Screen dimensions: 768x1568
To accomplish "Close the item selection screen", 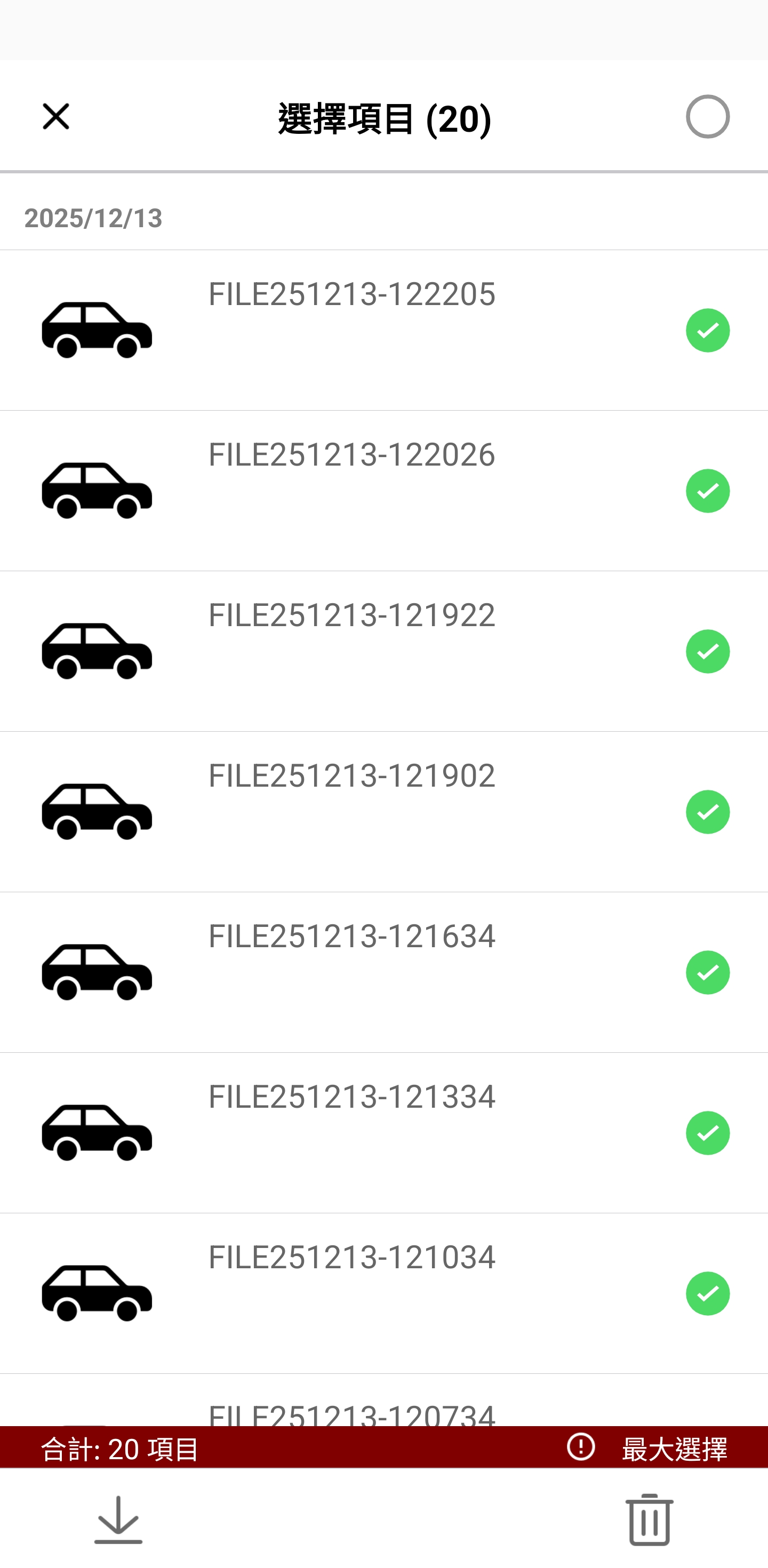I will pos(56,116).
